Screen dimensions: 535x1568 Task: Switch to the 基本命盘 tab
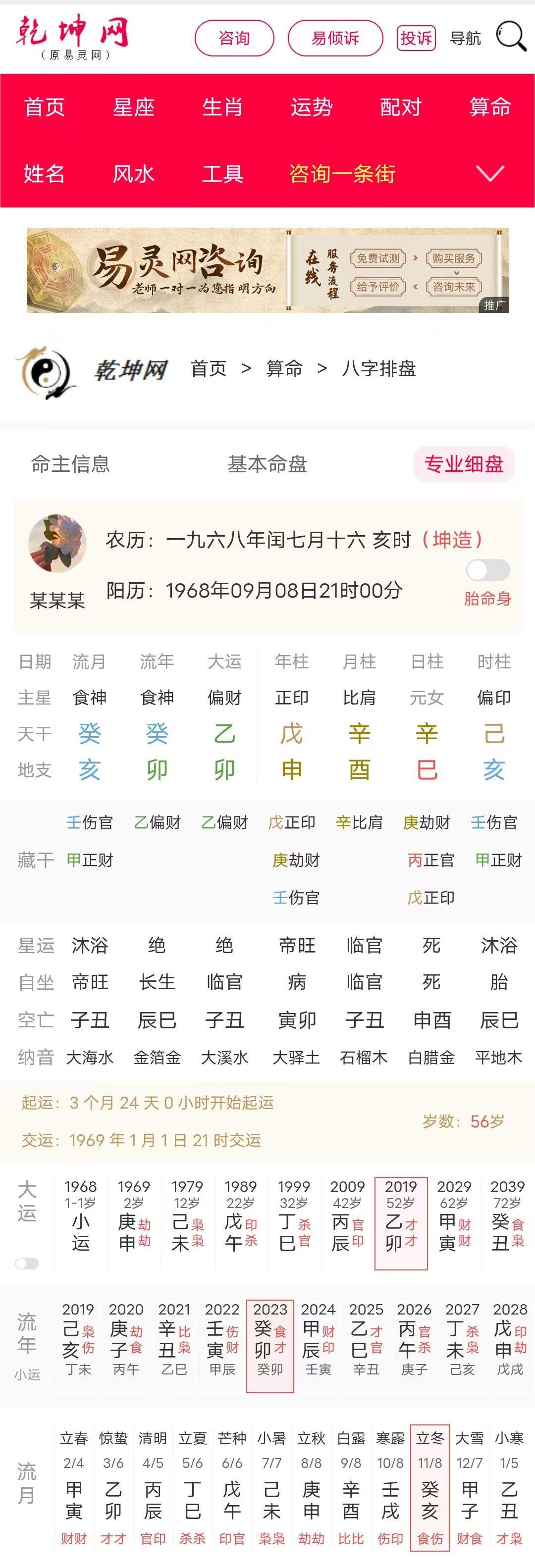pos(267,464)
